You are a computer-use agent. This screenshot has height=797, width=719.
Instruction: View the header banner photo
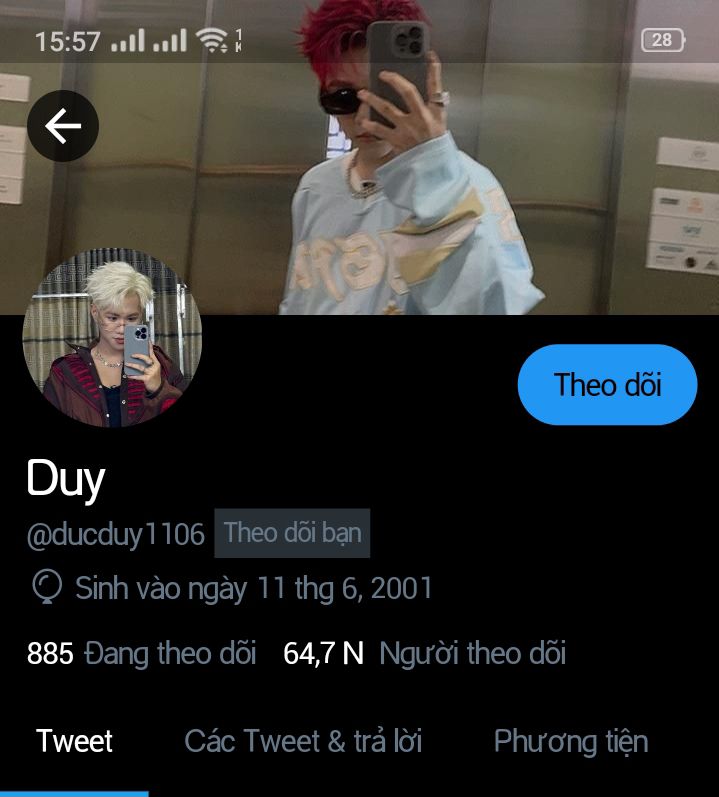pyautogui.click(x=400, y=180)
